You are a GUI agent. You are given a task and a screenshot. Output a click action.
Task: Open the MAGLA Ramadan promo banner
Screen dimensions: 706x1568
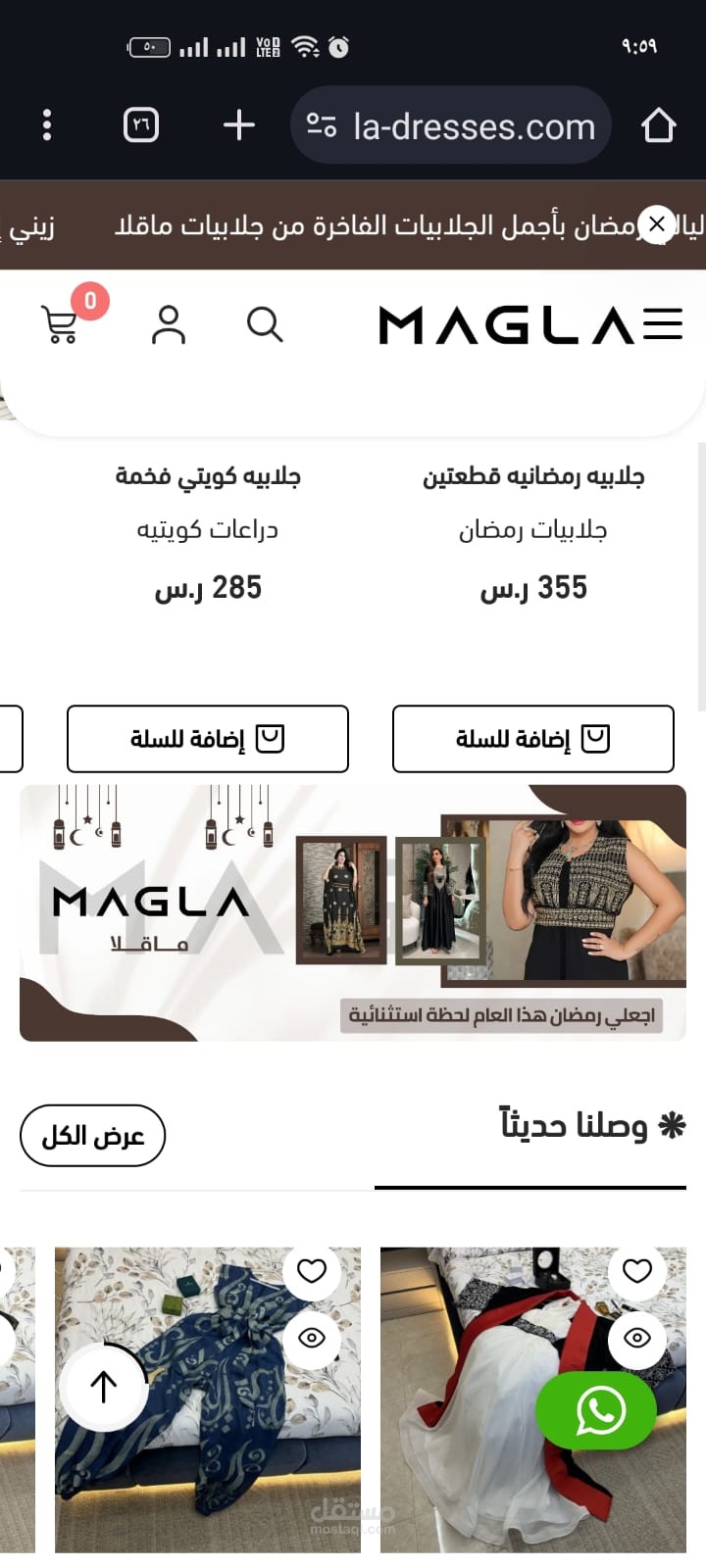pyautogui.click(x=353, y=912)
